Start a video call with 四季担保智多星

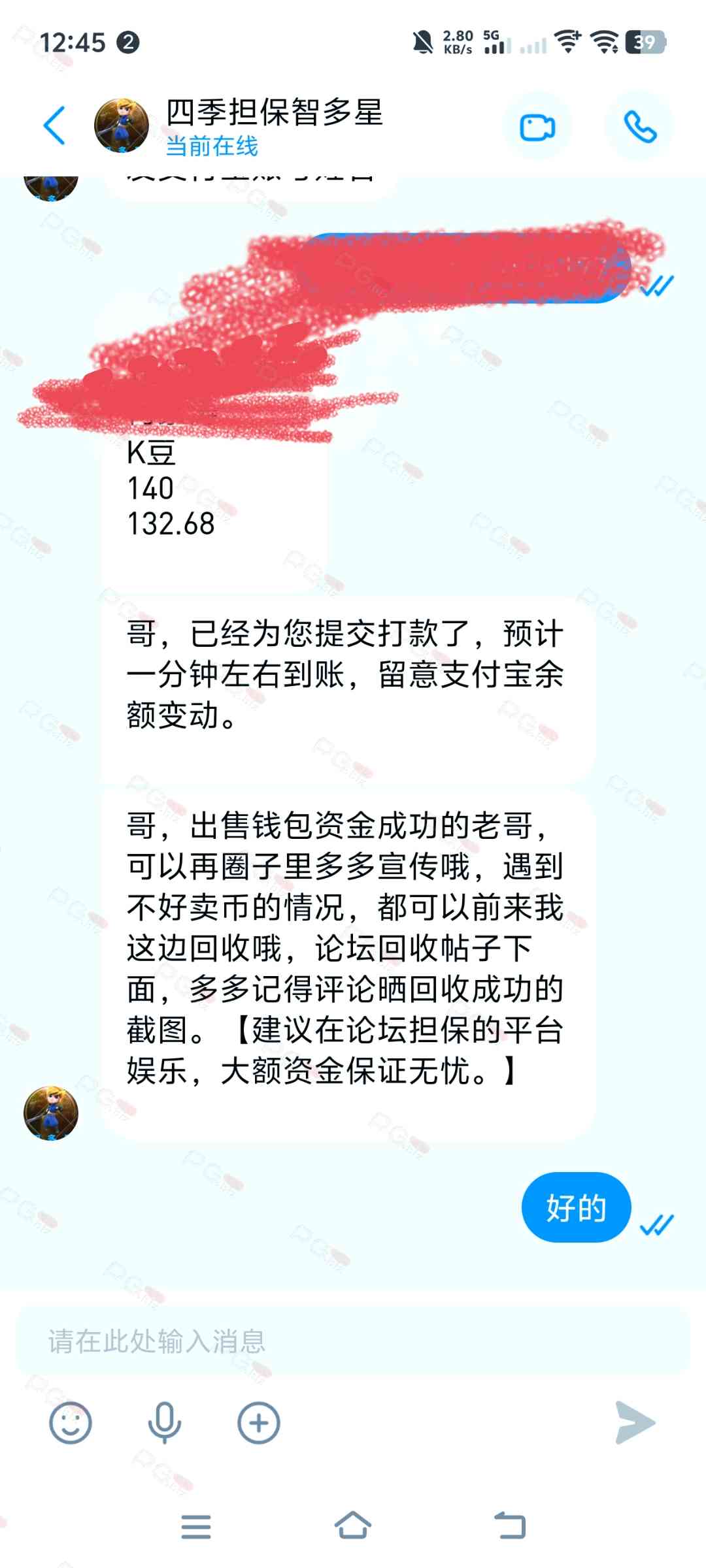tap(537, 127)
